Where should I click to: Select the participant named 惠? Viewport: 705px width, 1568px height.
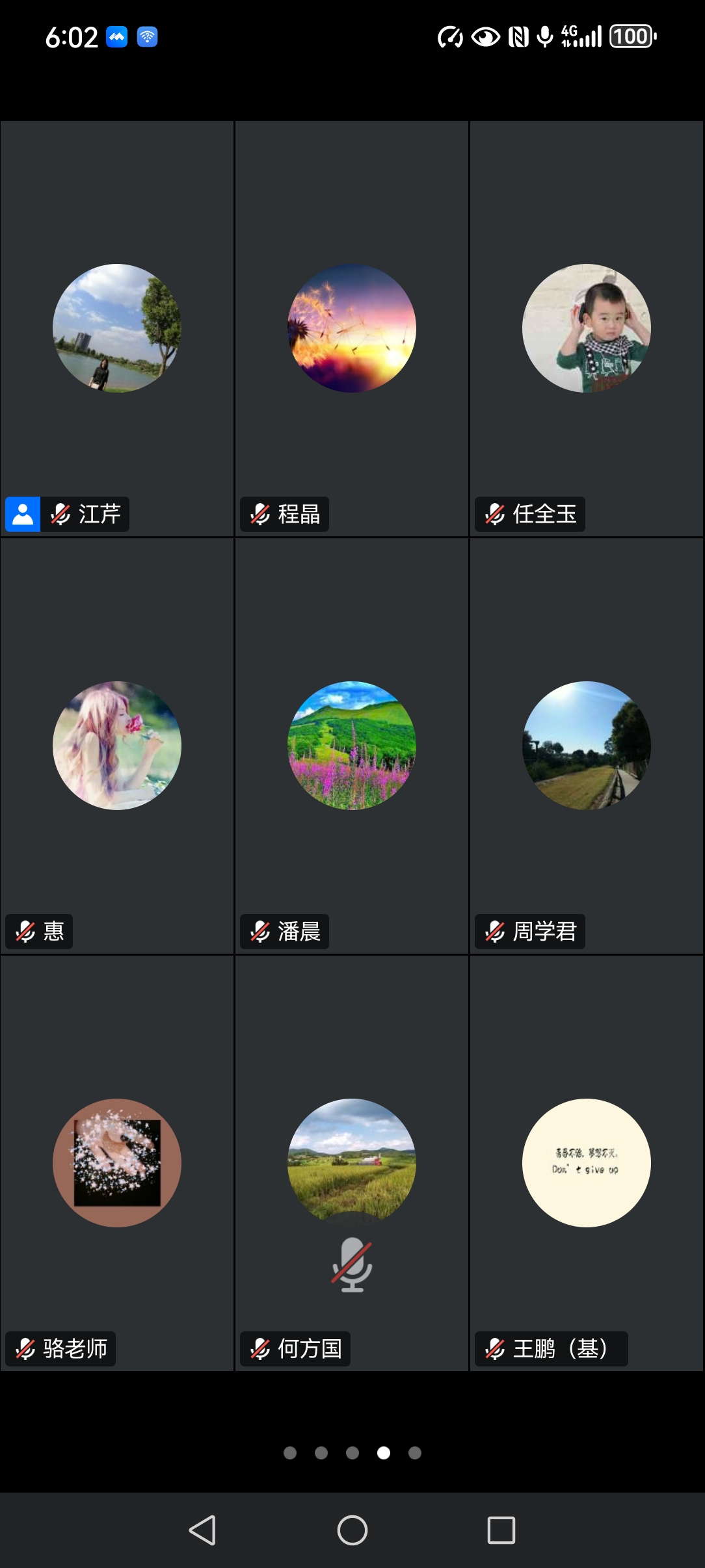[x=117, y=746]
